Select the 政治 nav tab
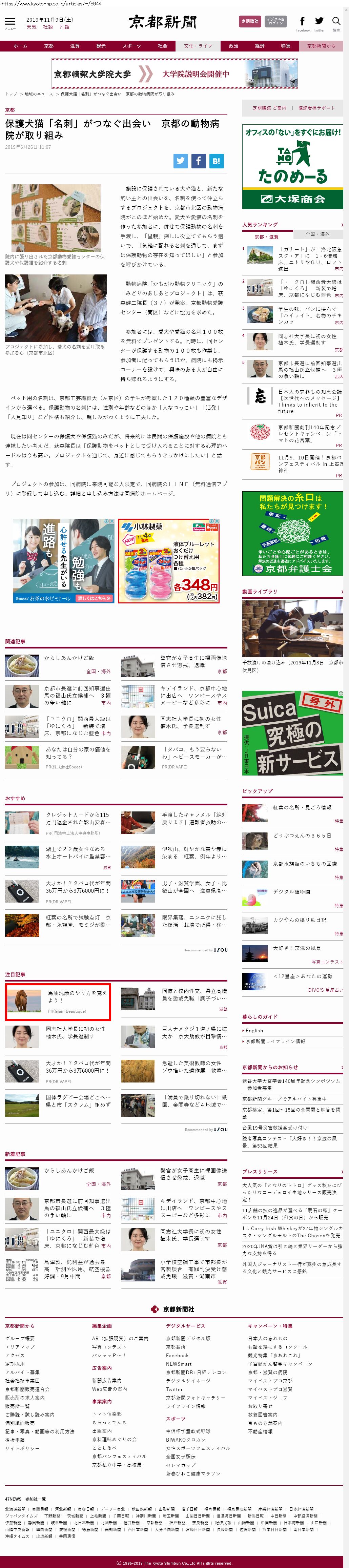Screen dimensions: 349x1568 point(233,46)
